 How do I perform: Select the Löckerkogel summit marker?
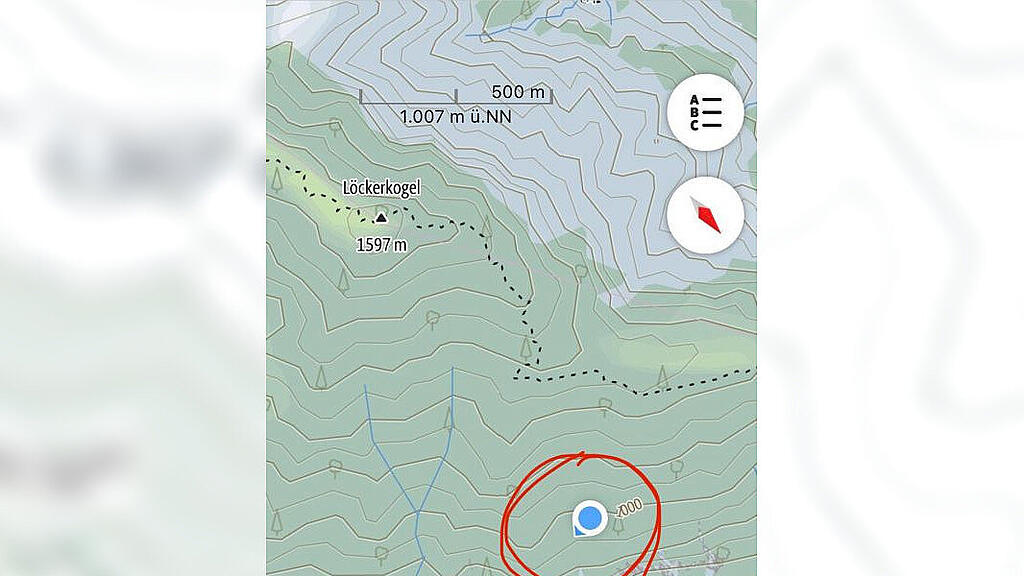click(380, 217)
